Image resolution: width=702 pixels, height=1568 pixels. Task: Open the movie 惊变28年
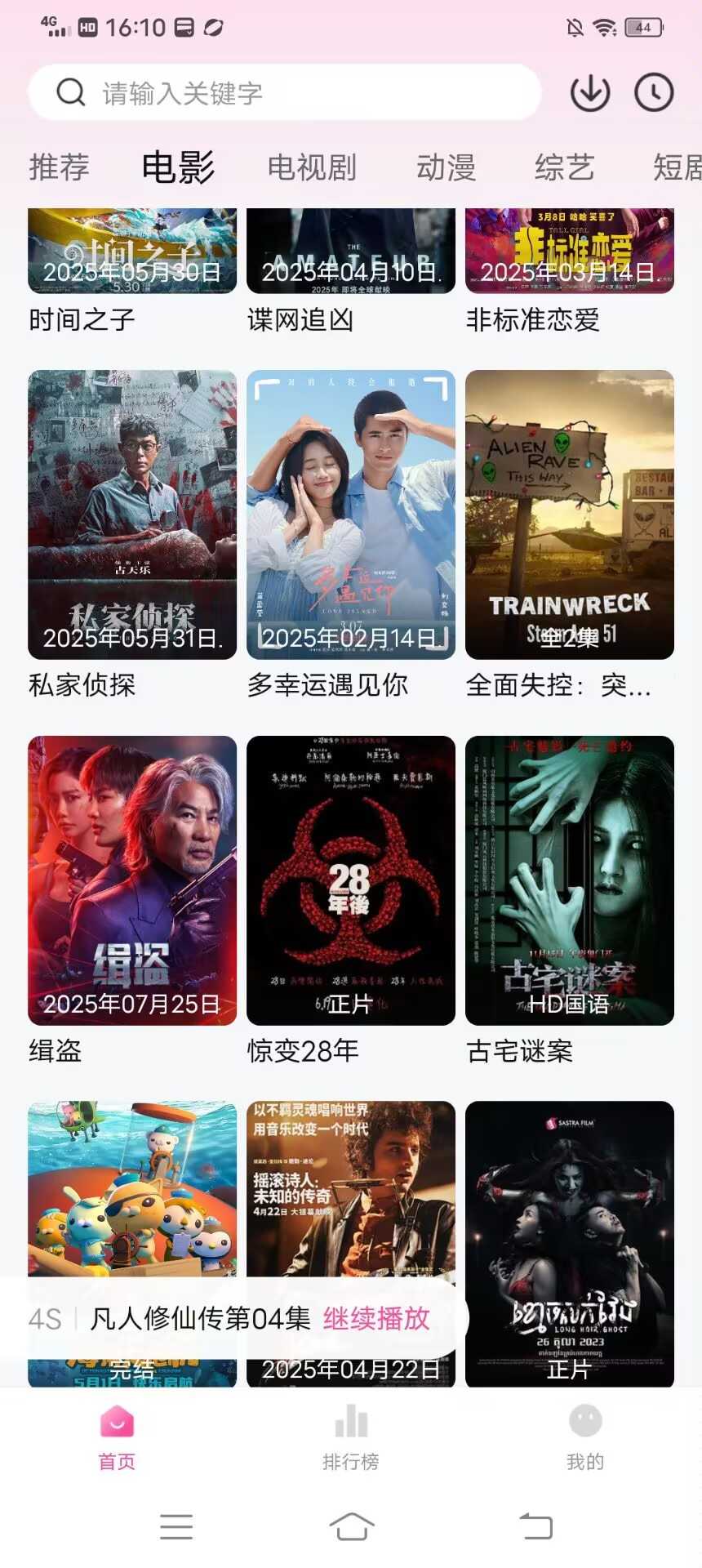[351, 880]
